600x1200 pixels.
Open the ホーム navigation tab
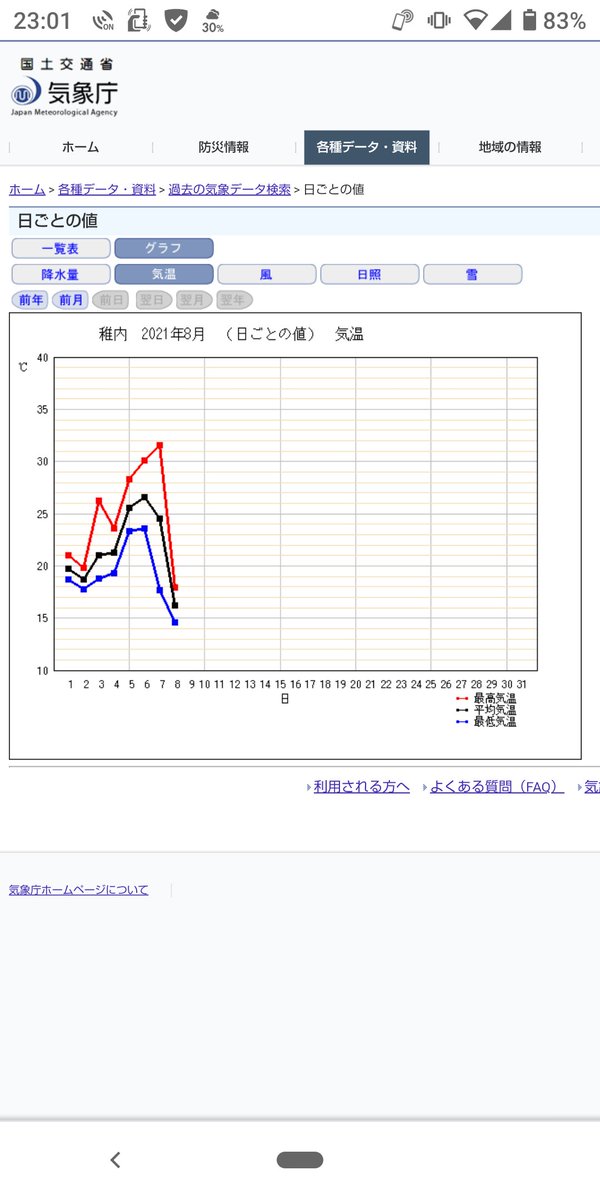pos(80,147)
